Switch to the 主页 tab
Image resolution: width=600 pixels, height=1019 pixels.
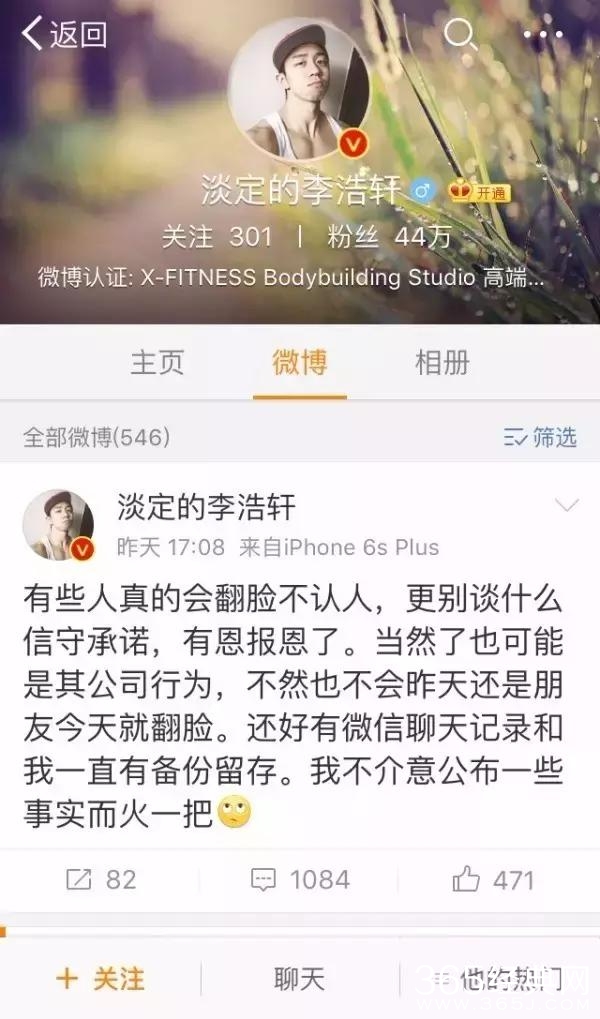[x=157, y=362]
